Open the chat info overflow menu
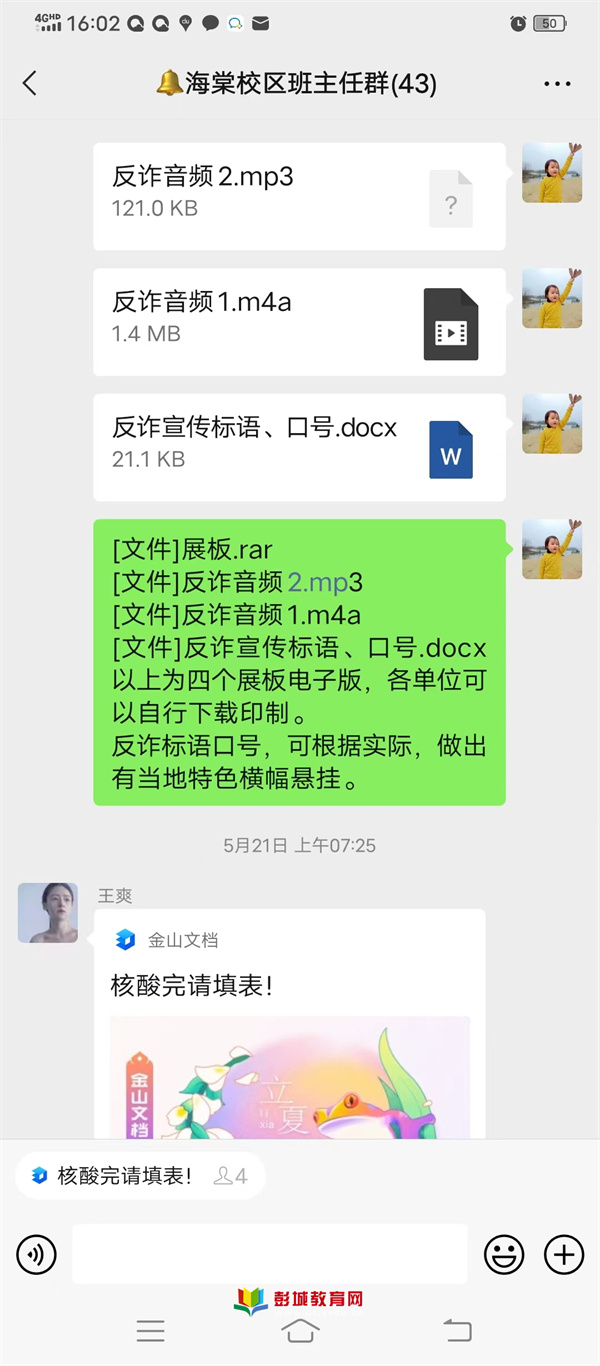Viewport: 600px width, 1366px height. pyautogui.click(x=557, y=84)
